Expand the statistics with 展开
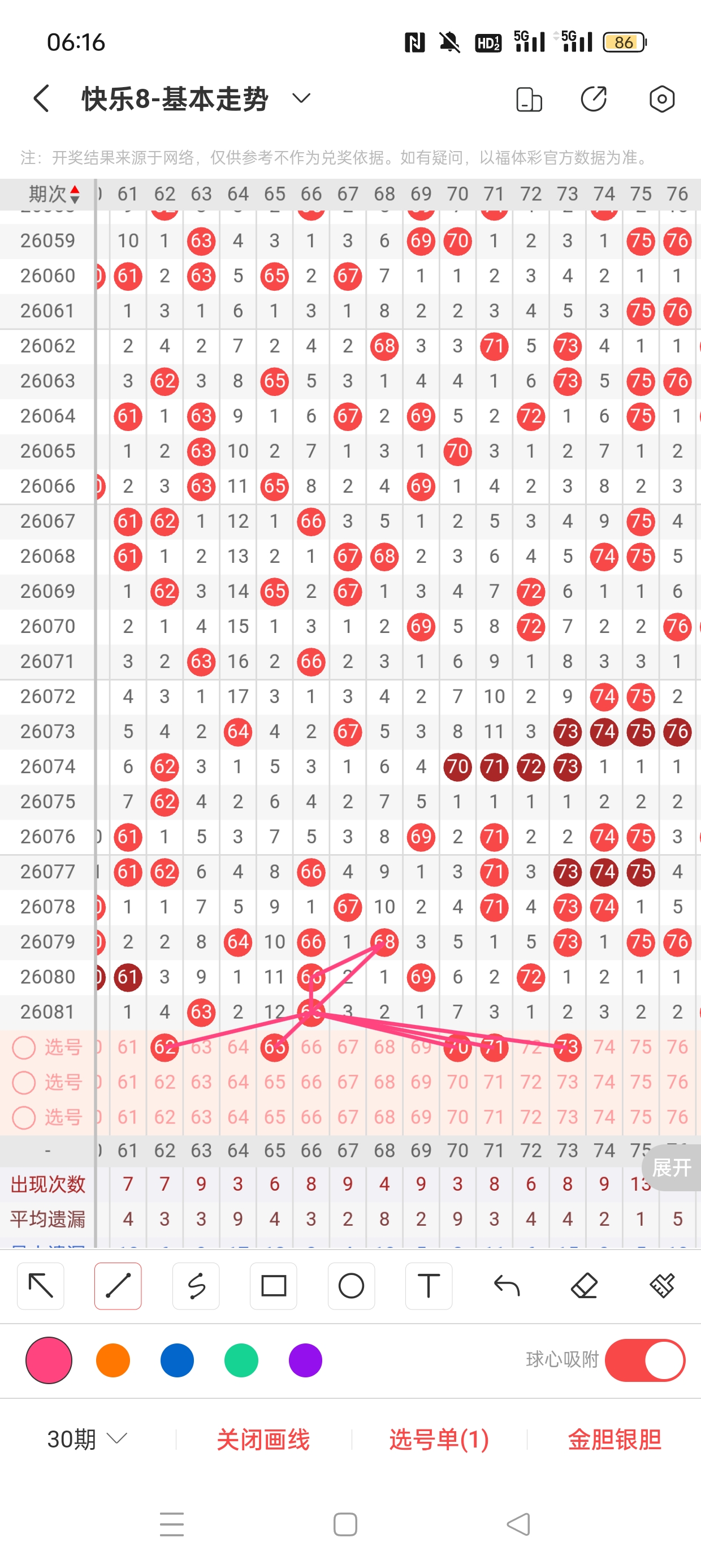Screen dimensions: 701x1568 [670, 1168]
